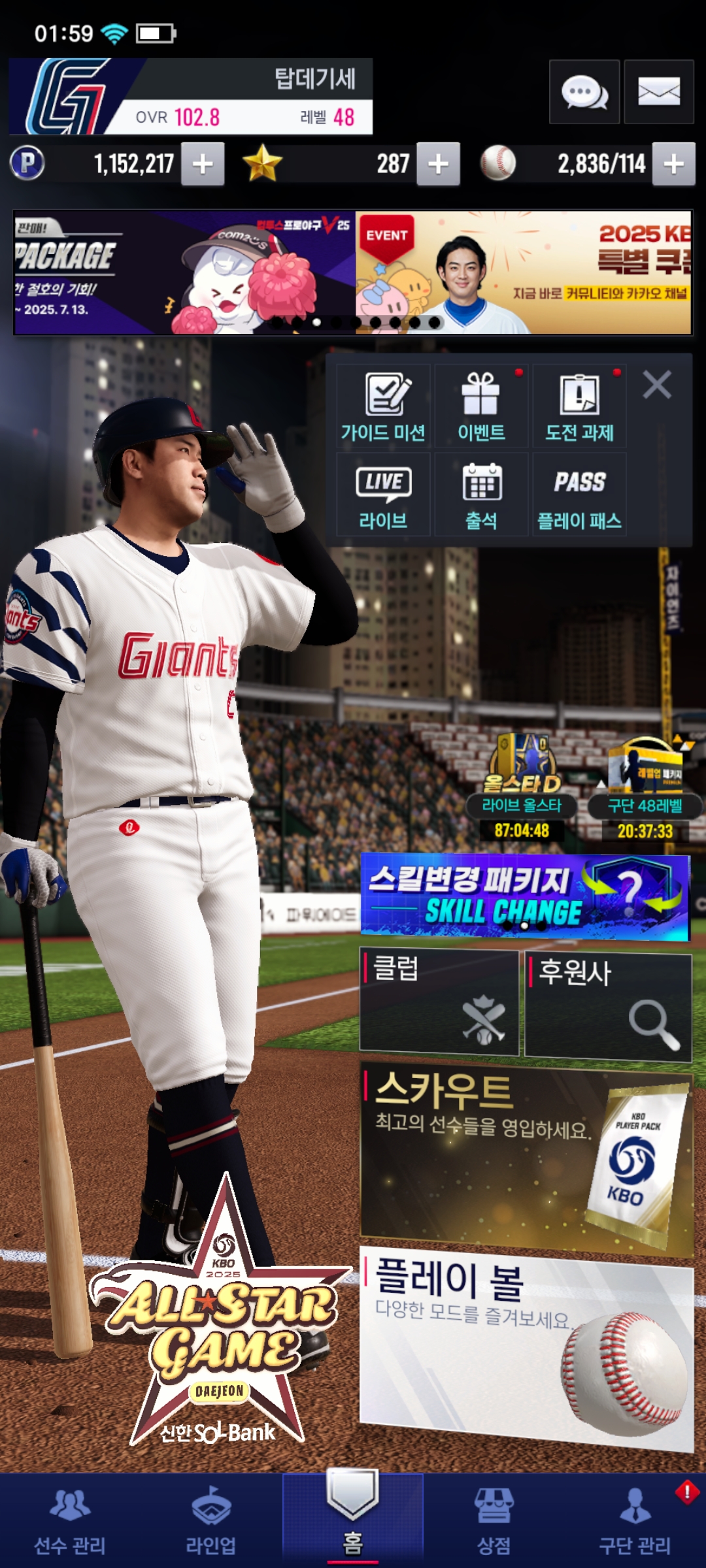Add stars using the plus button

(438, 164)
